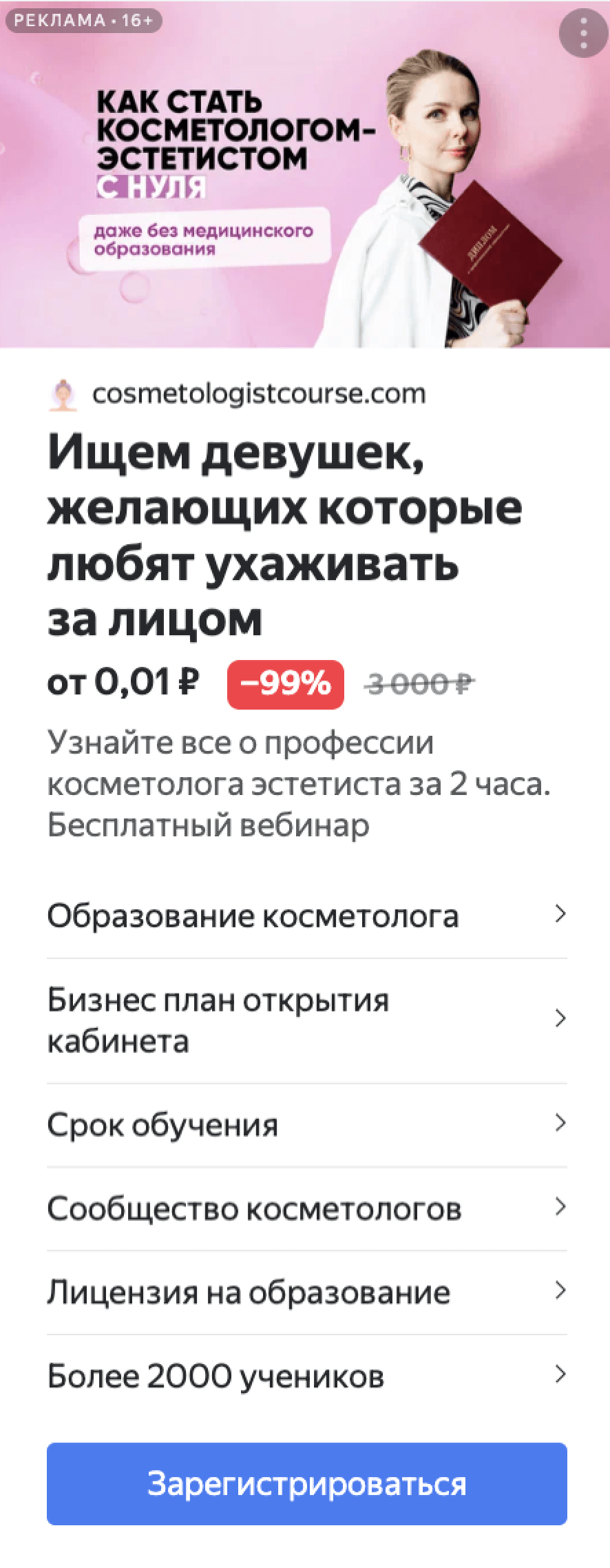The height and width of the screenshot is (1568, 610).
Task: Open the cosmetologistcourse.com site link
Action: point(258,394)
